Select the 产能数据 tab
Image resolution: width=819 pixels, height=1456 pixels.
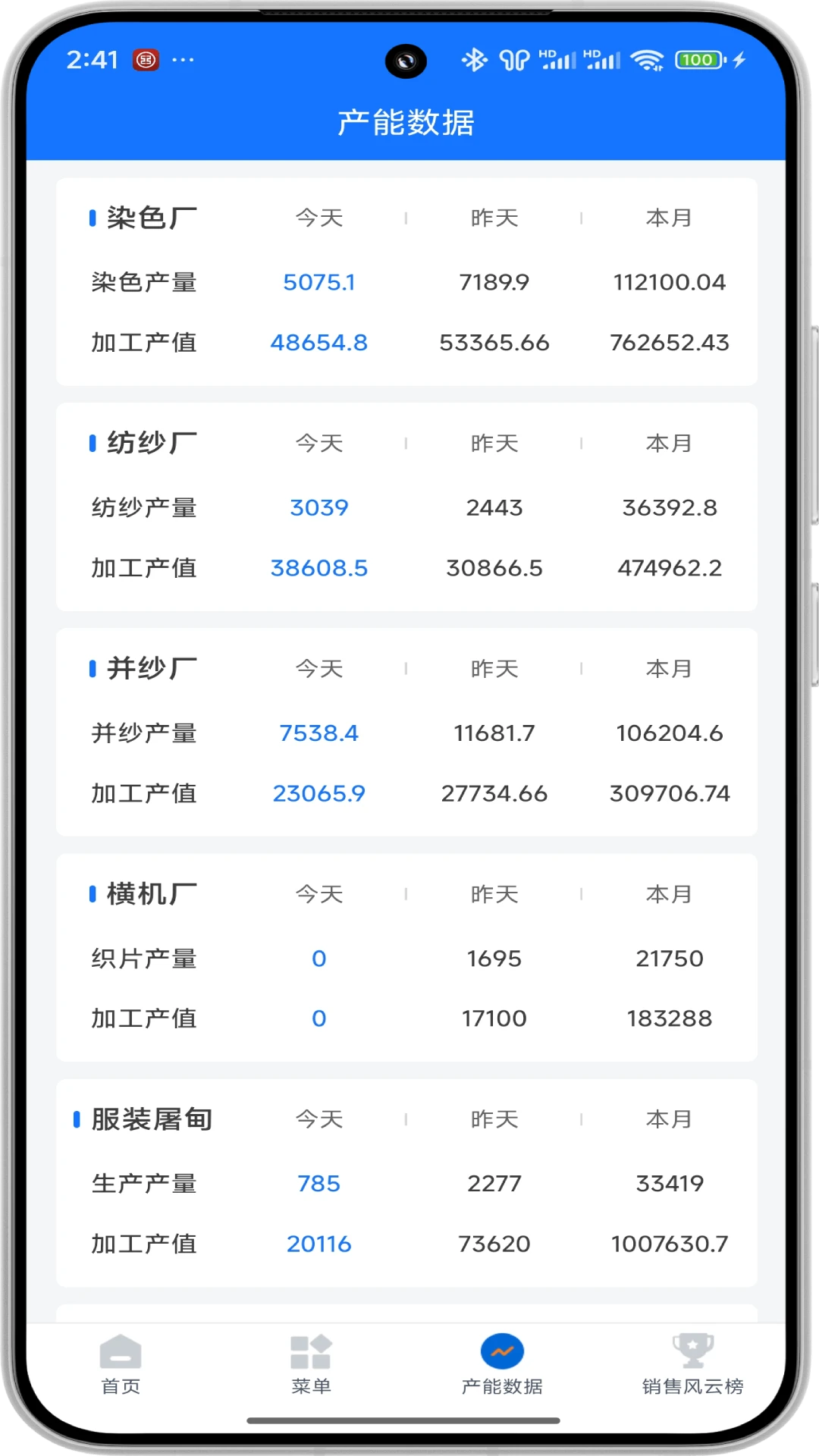pyautogui.click(x=501, y=1364)
